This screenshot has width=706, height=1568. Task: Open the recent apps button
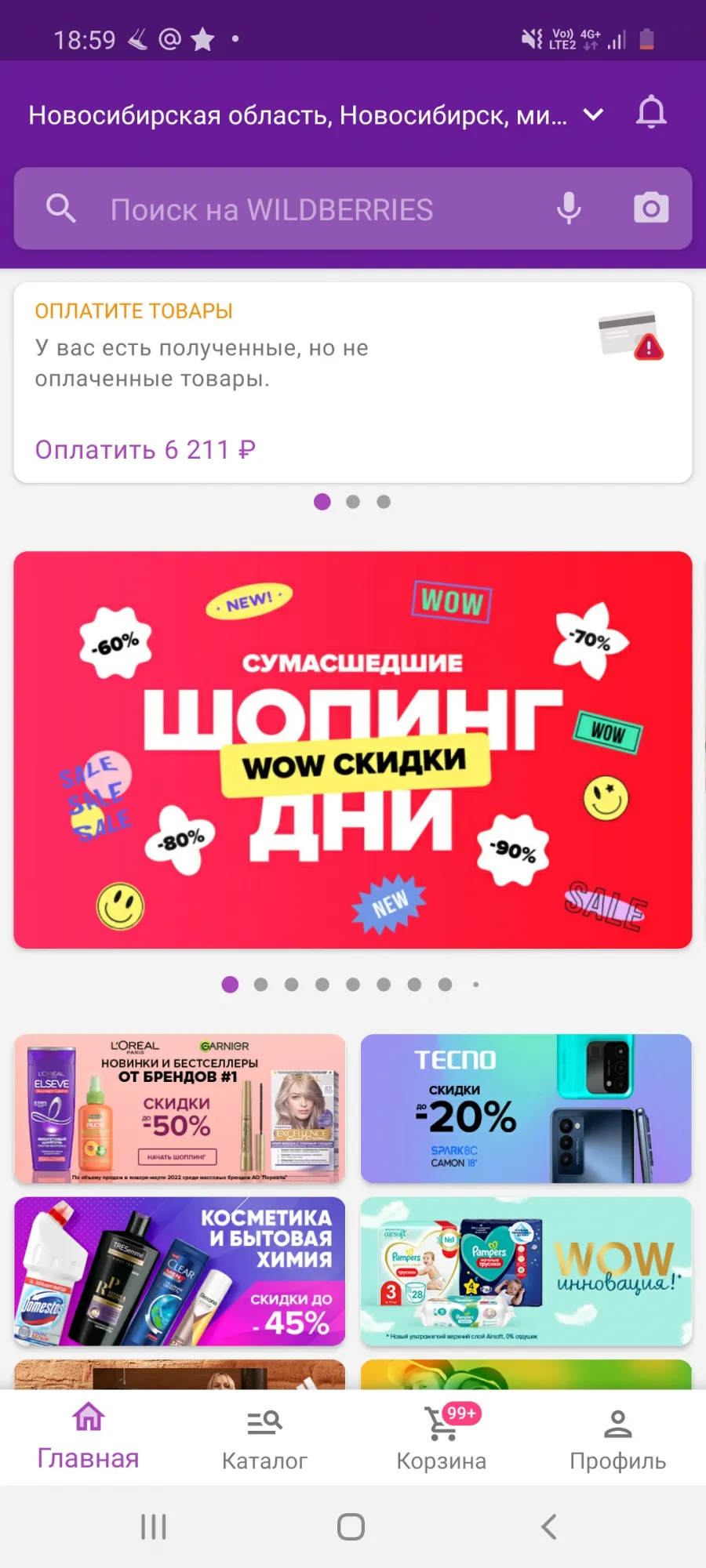[x=154, y=1526]
